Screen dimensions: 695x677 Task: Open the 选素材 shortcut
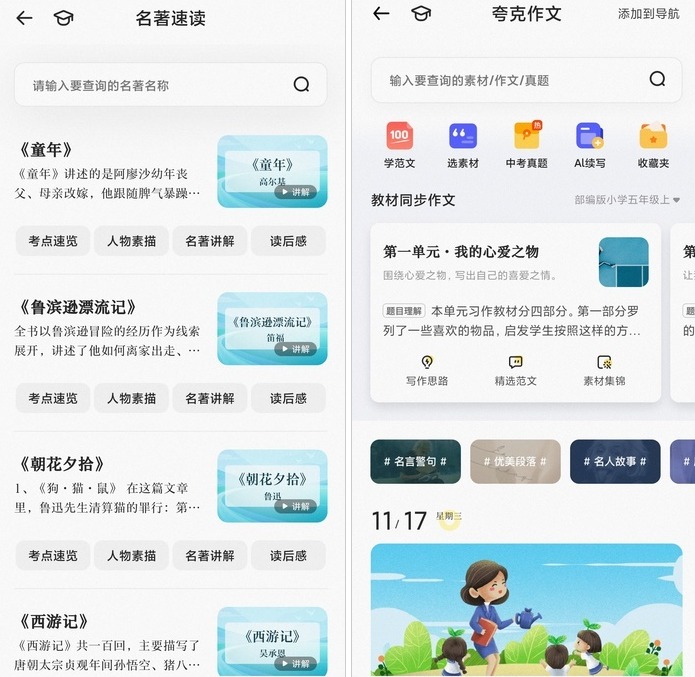463,146
